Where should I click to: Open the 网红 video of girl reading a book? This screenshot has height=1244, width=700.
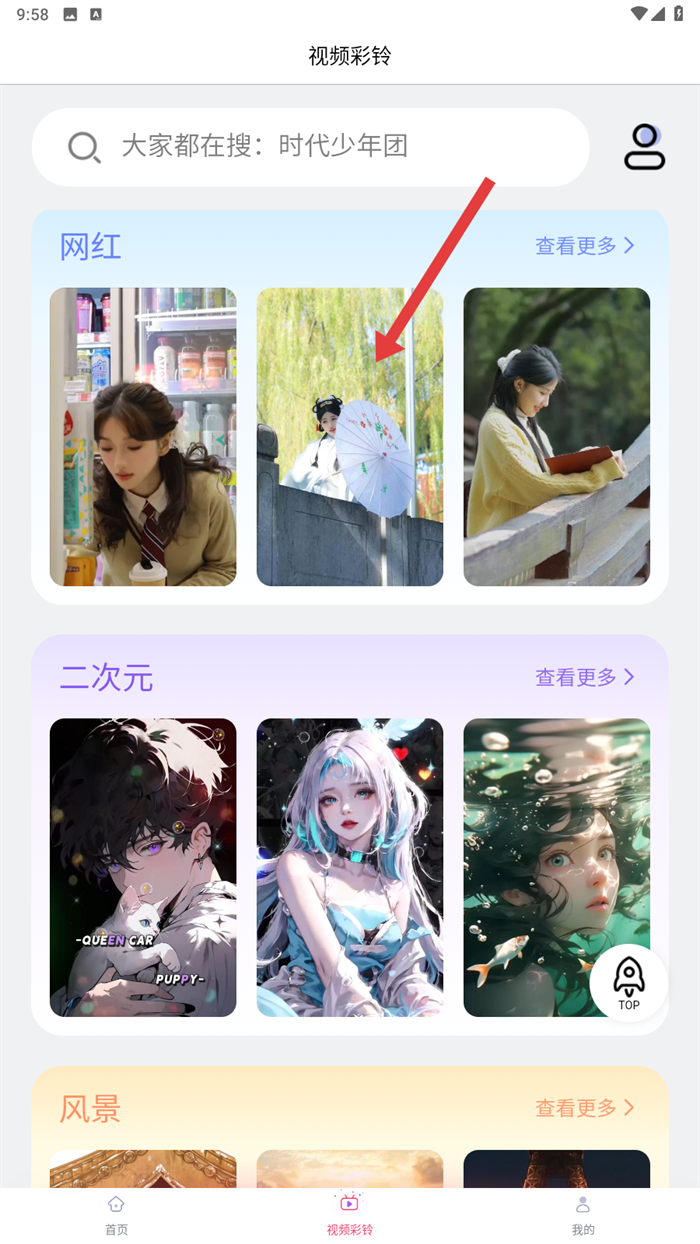(x=557, y=437)
